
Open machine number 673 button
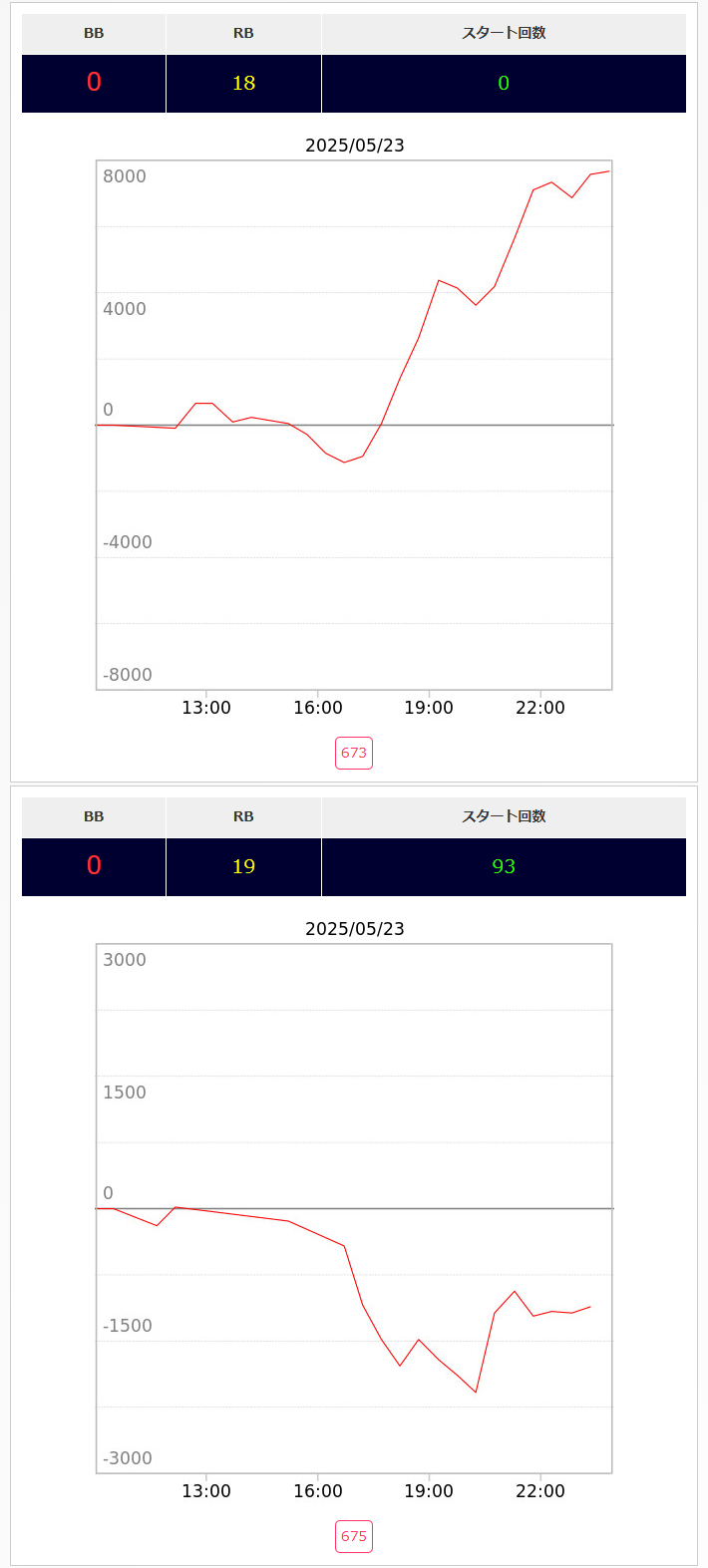tap(353, 753)
